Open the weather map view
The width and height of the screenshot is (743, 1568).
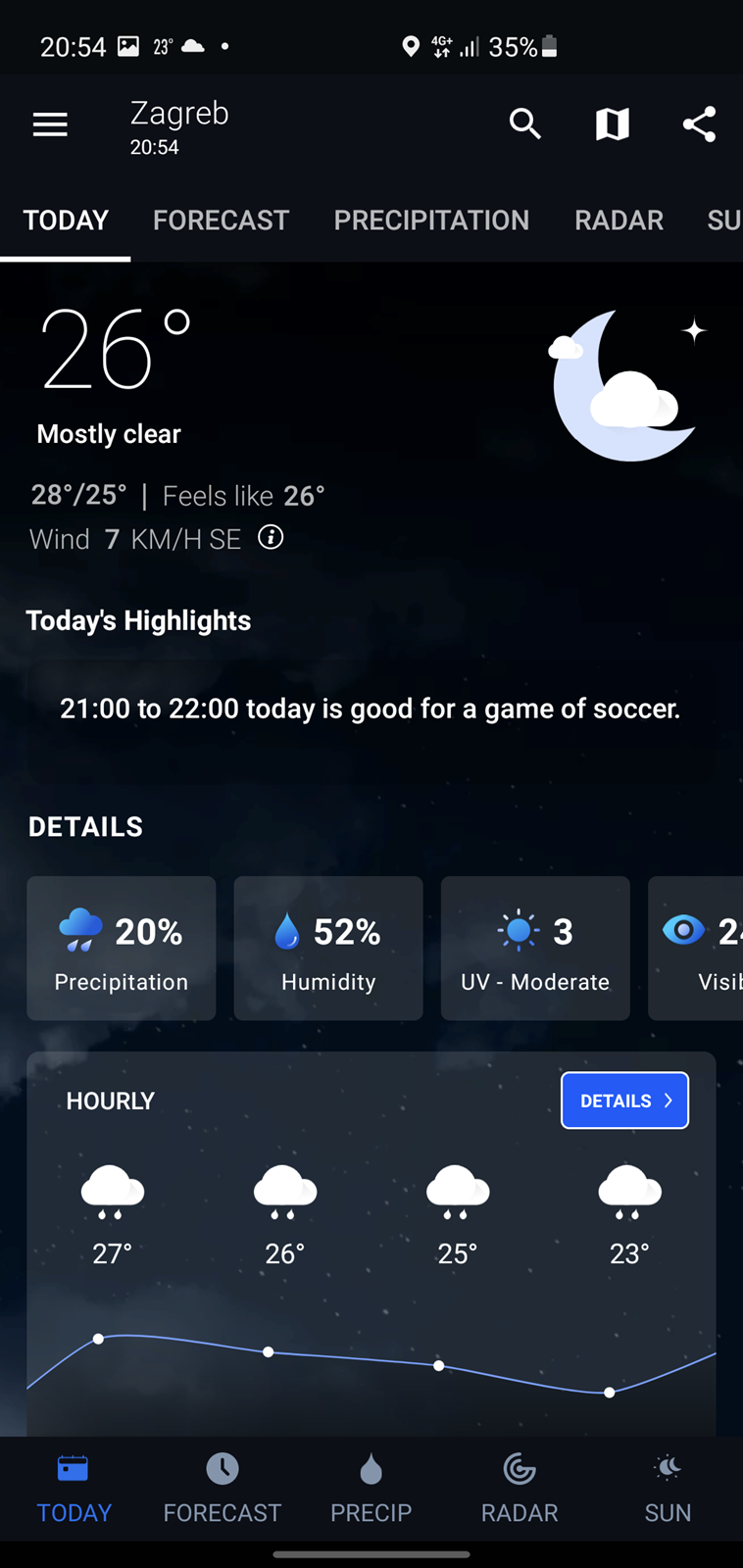[612, 124]
